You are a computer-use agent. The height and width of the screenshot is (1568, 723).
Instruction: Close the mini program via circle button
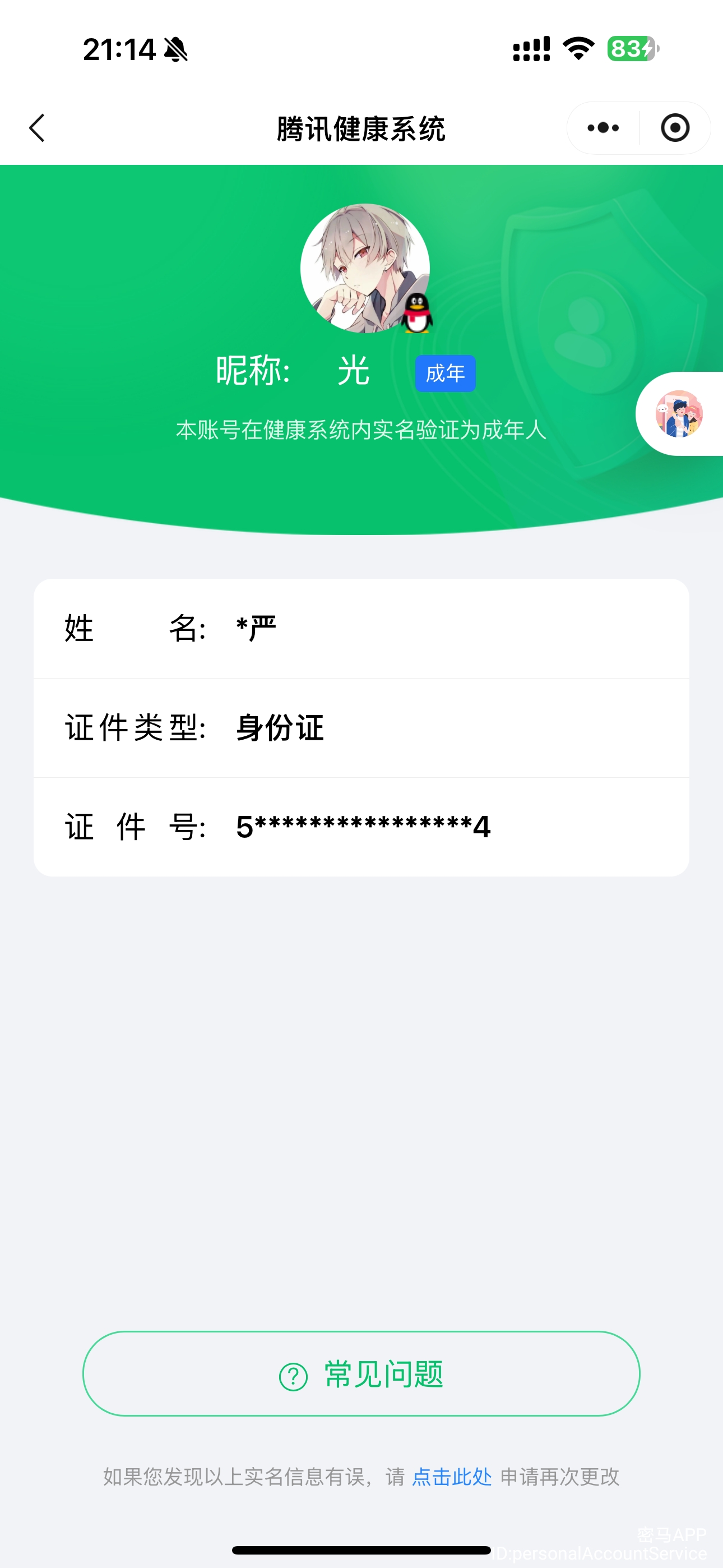(675, 128)
